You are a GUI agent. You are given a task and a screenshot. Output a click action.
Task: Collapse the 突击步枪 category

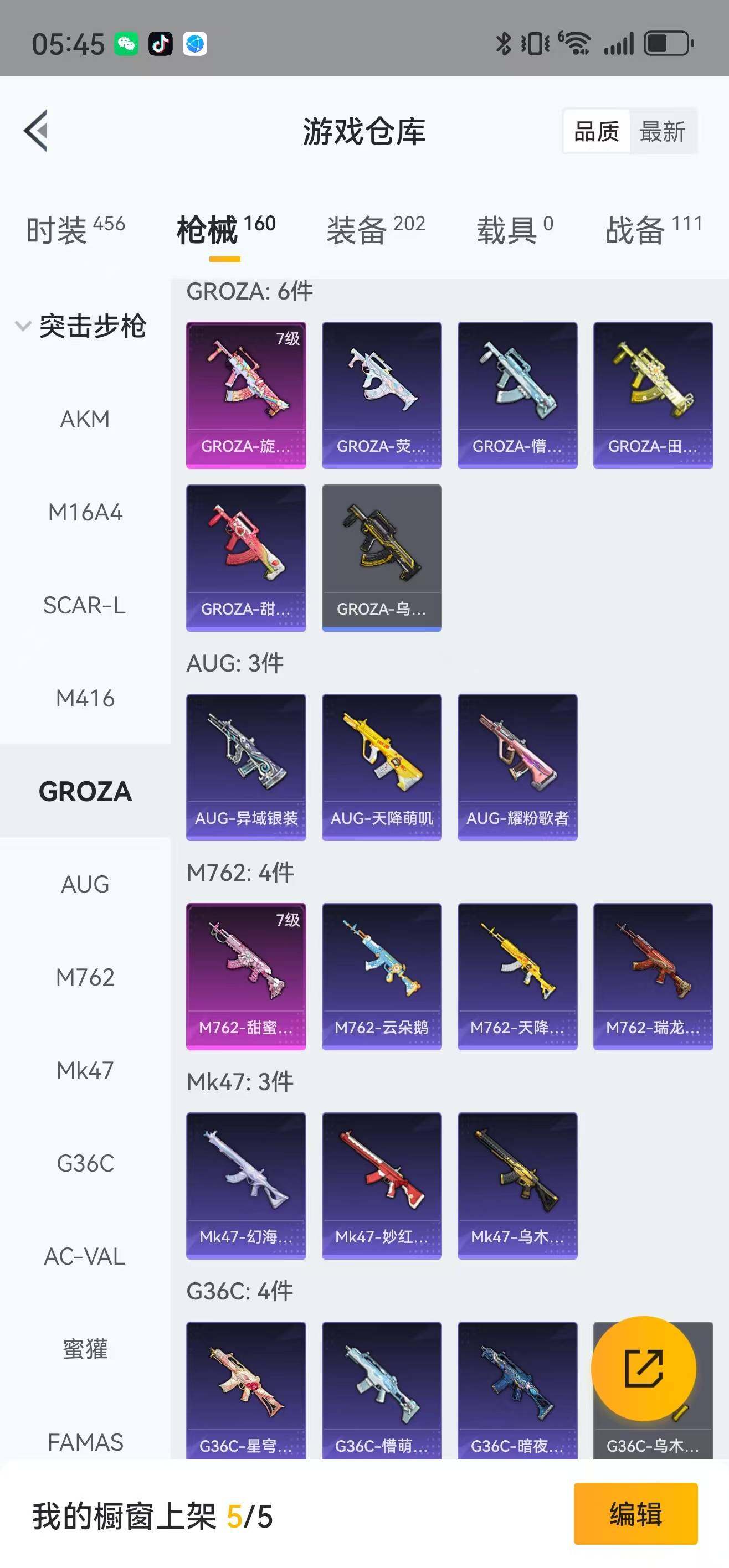tap(80, 326)
